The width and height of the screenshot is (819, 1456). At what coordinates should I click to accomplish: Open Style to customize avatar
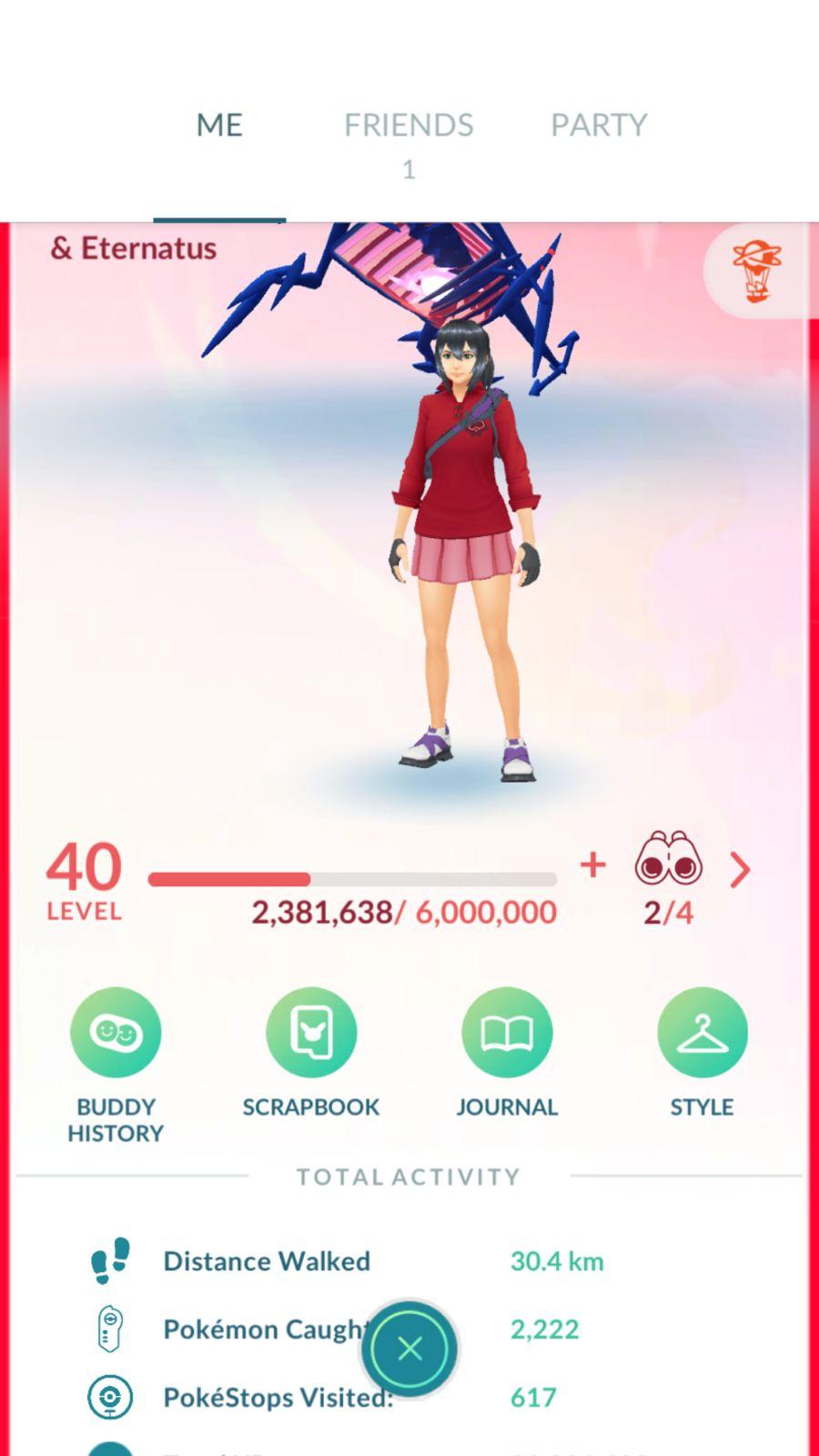tap(702, 1033)
